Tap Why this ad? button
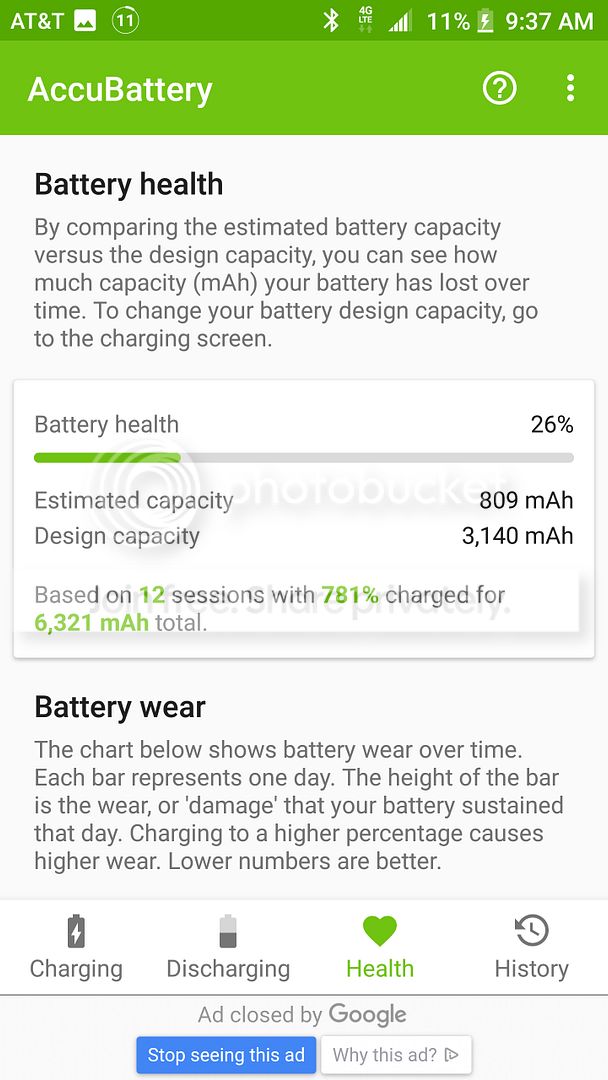The width and height of the screenshot is (608, 1080). [395, 1055]
